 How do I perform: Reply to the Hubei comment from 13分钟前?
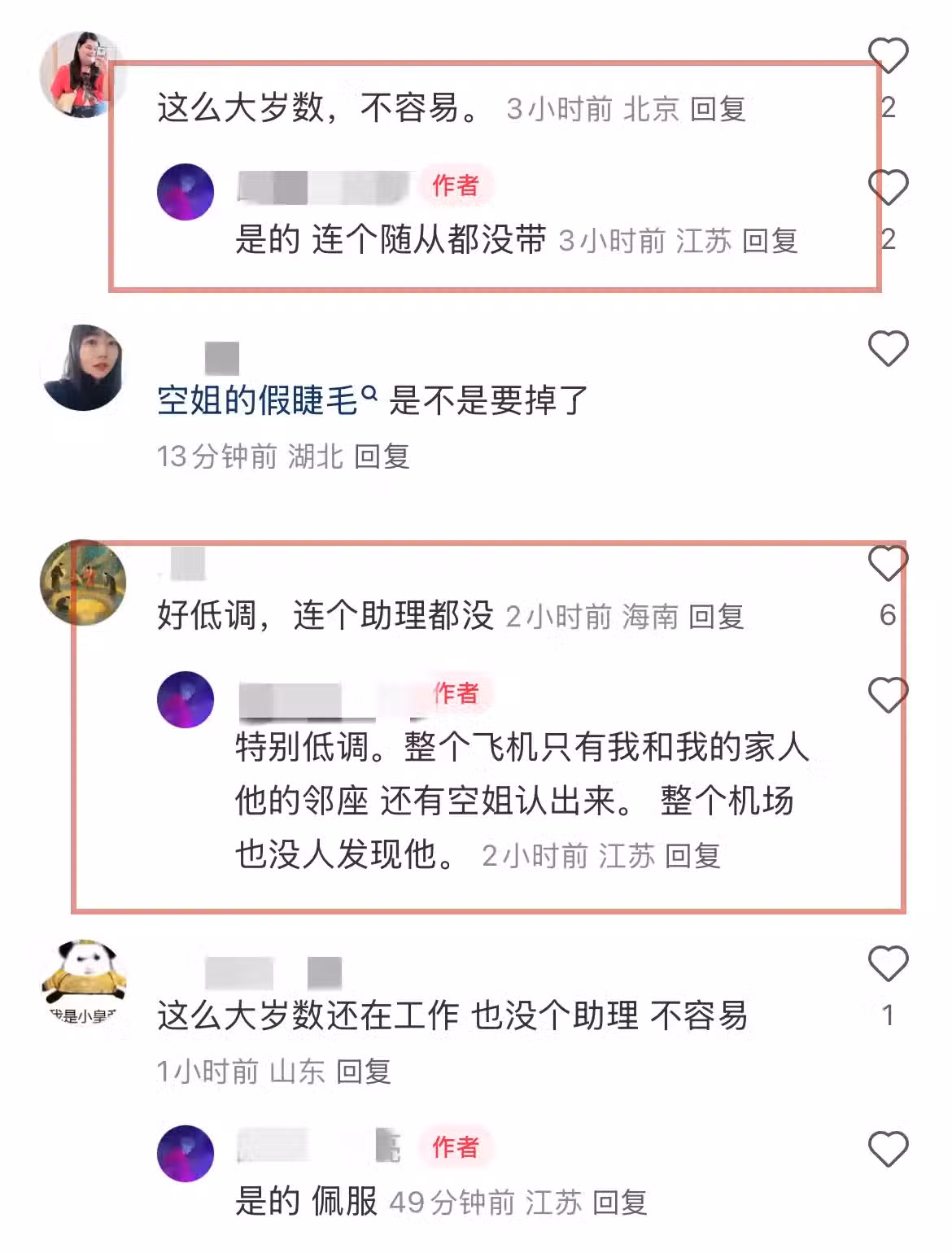(x=382, y=456)
